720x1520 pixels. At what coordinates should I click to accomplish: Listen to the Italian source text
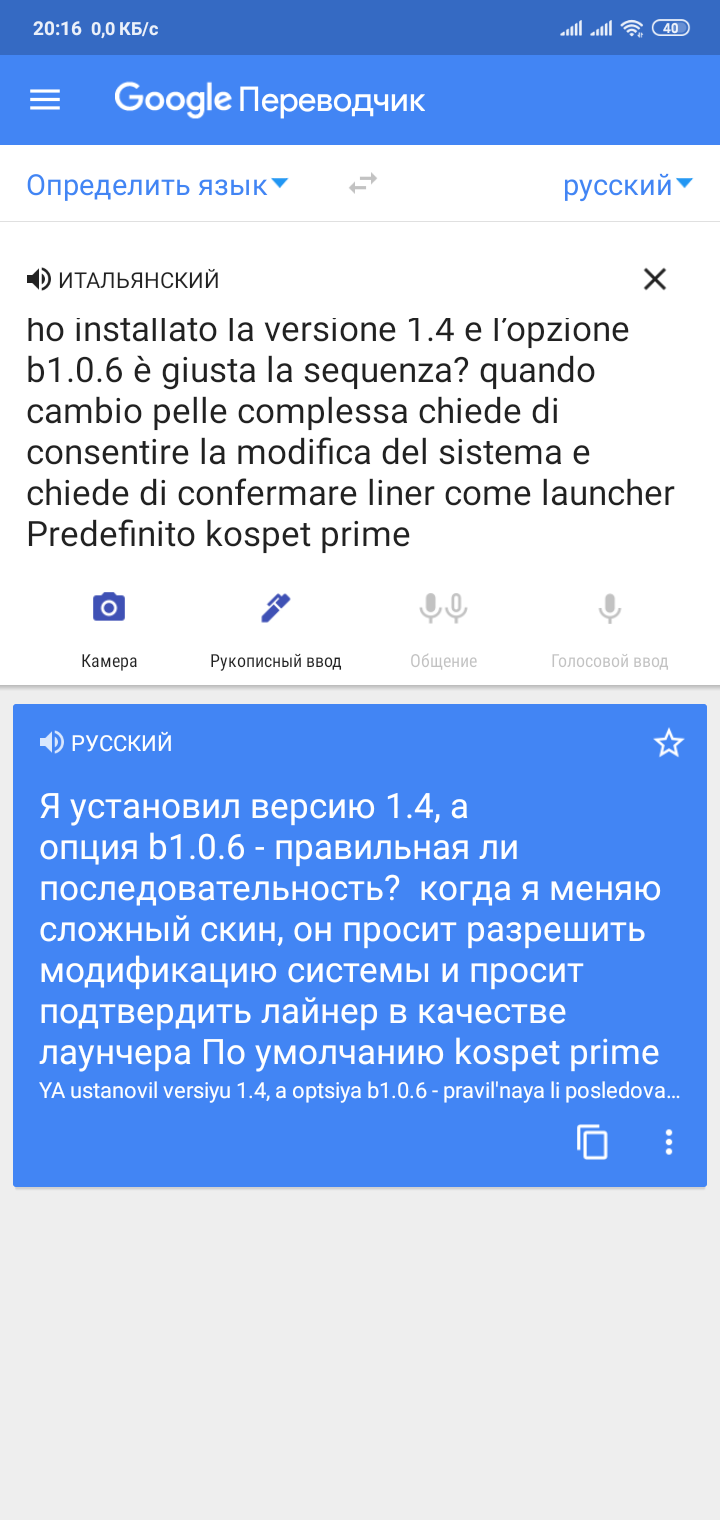point(39,280)
